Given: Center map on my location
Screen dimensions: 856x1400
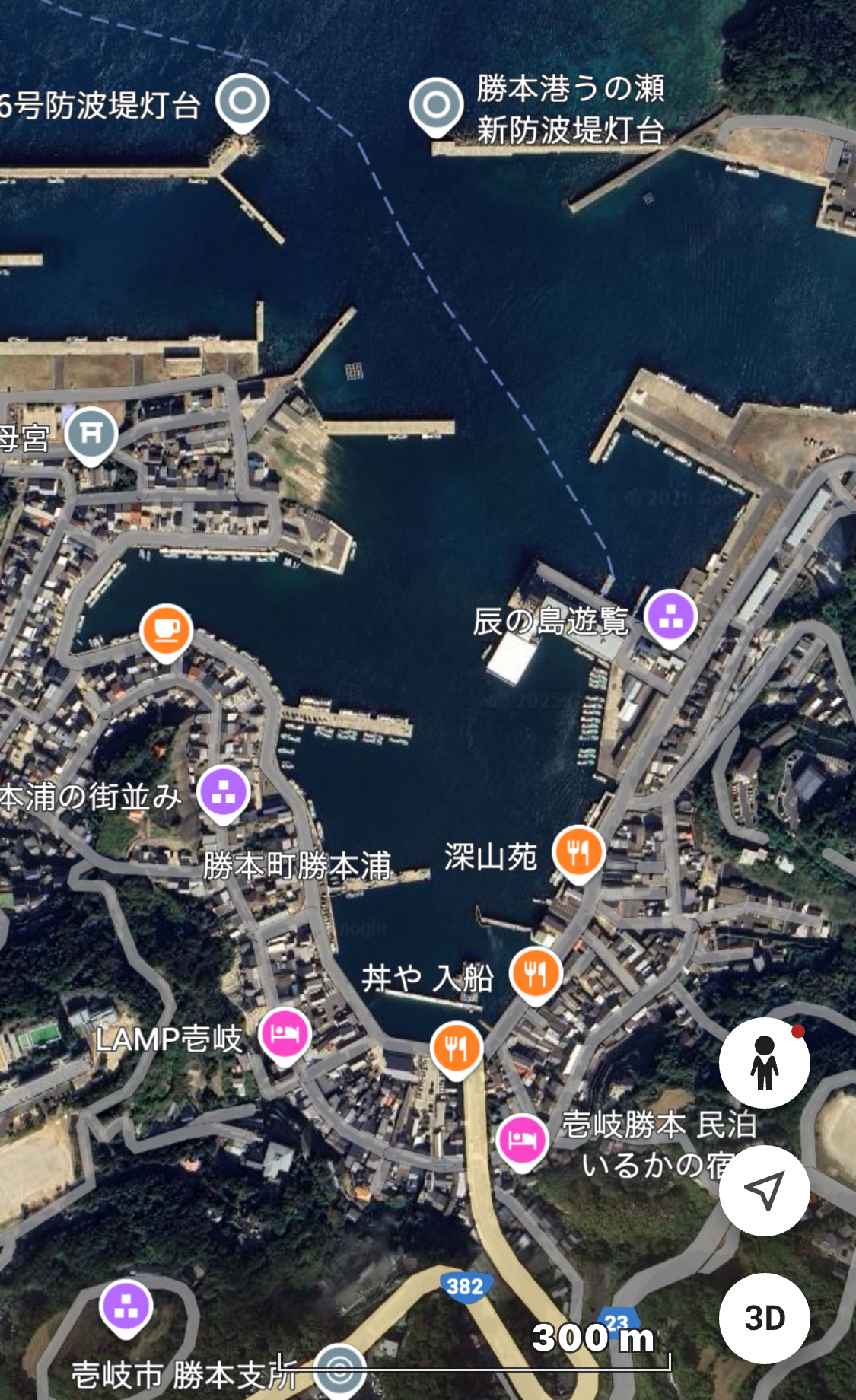Looking at the screenshot, I should click(764, 1191).
